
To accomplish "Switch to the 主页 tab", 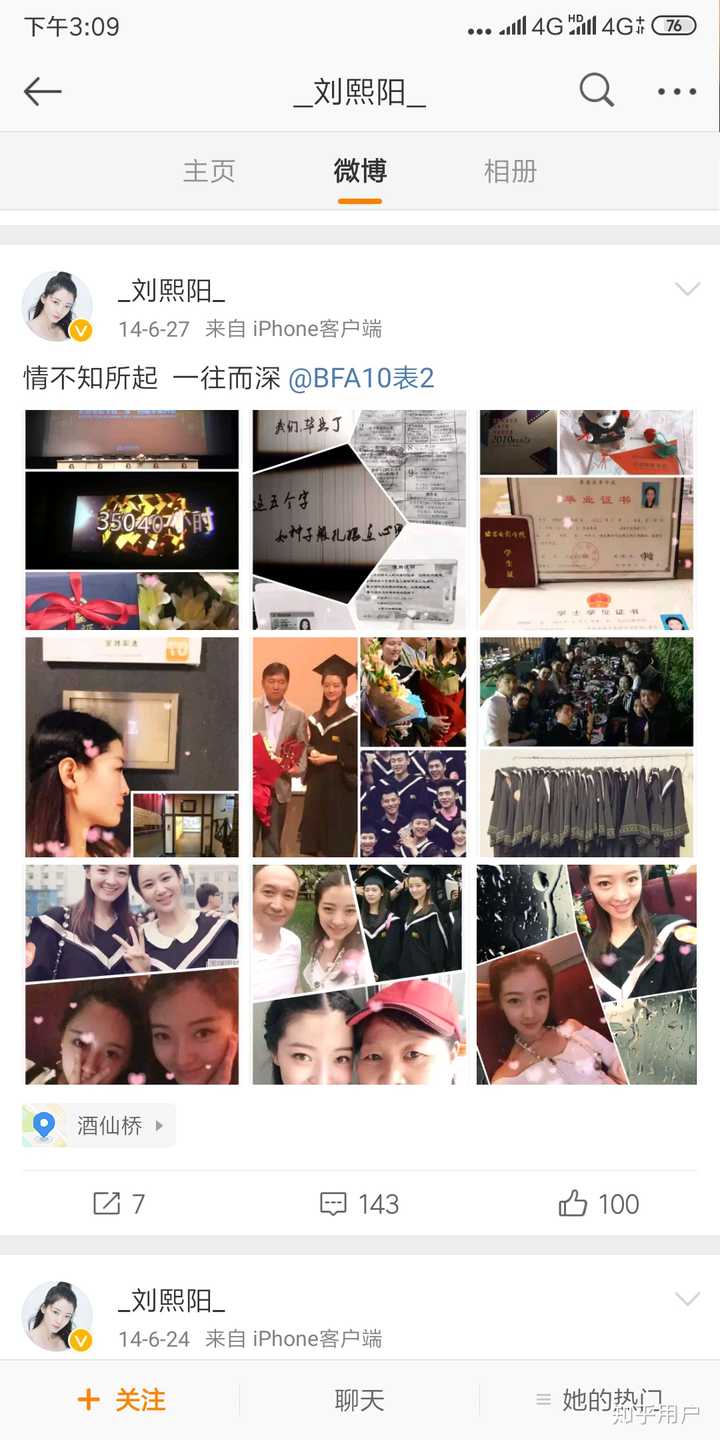I will coord(209,171).
